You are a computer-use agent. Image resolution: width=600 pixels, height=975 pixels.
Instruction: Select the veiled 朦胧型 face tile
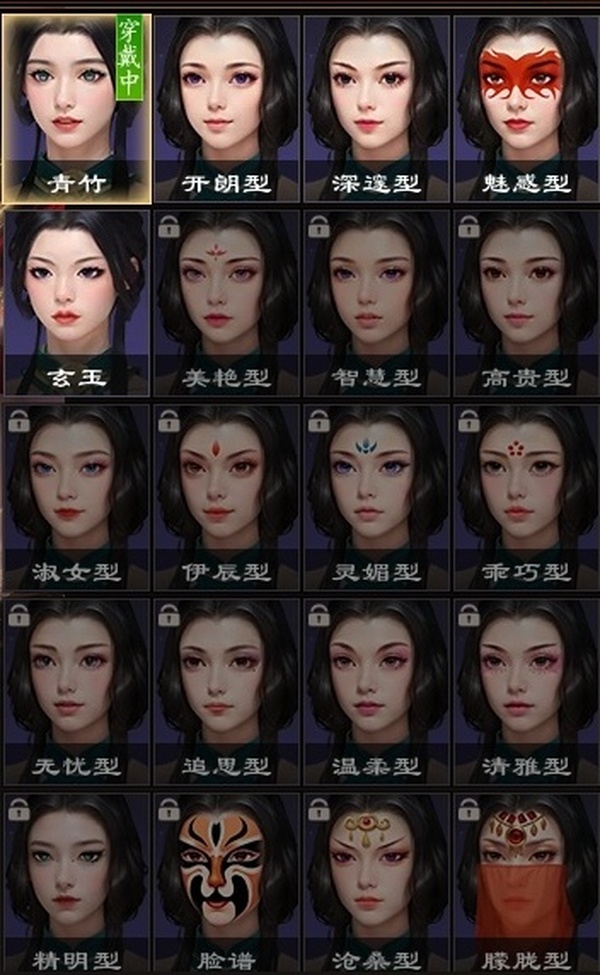pyautogui.click(x=526, y=884)
